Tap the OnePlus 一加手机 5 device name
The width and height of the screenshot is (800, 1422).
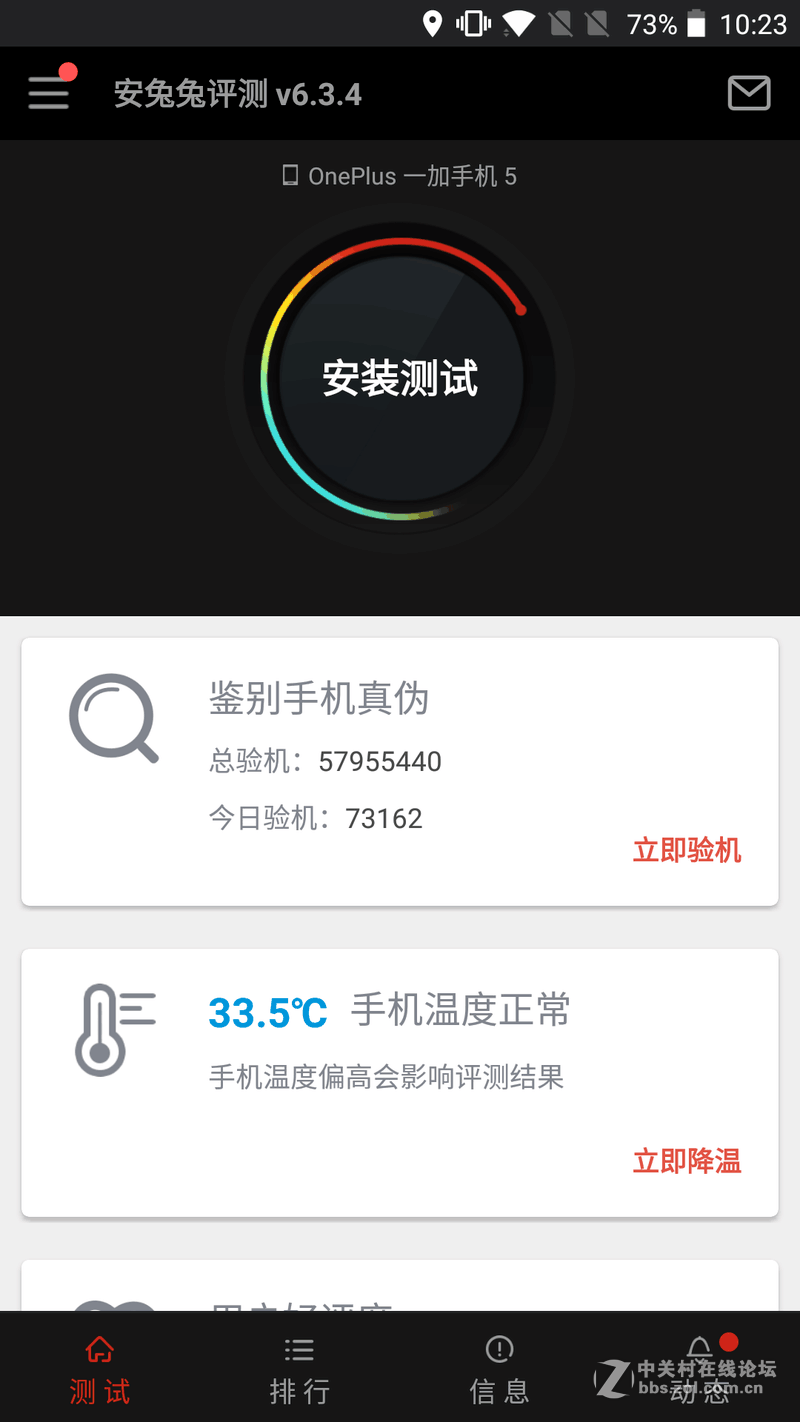click(x=413, y=175)
